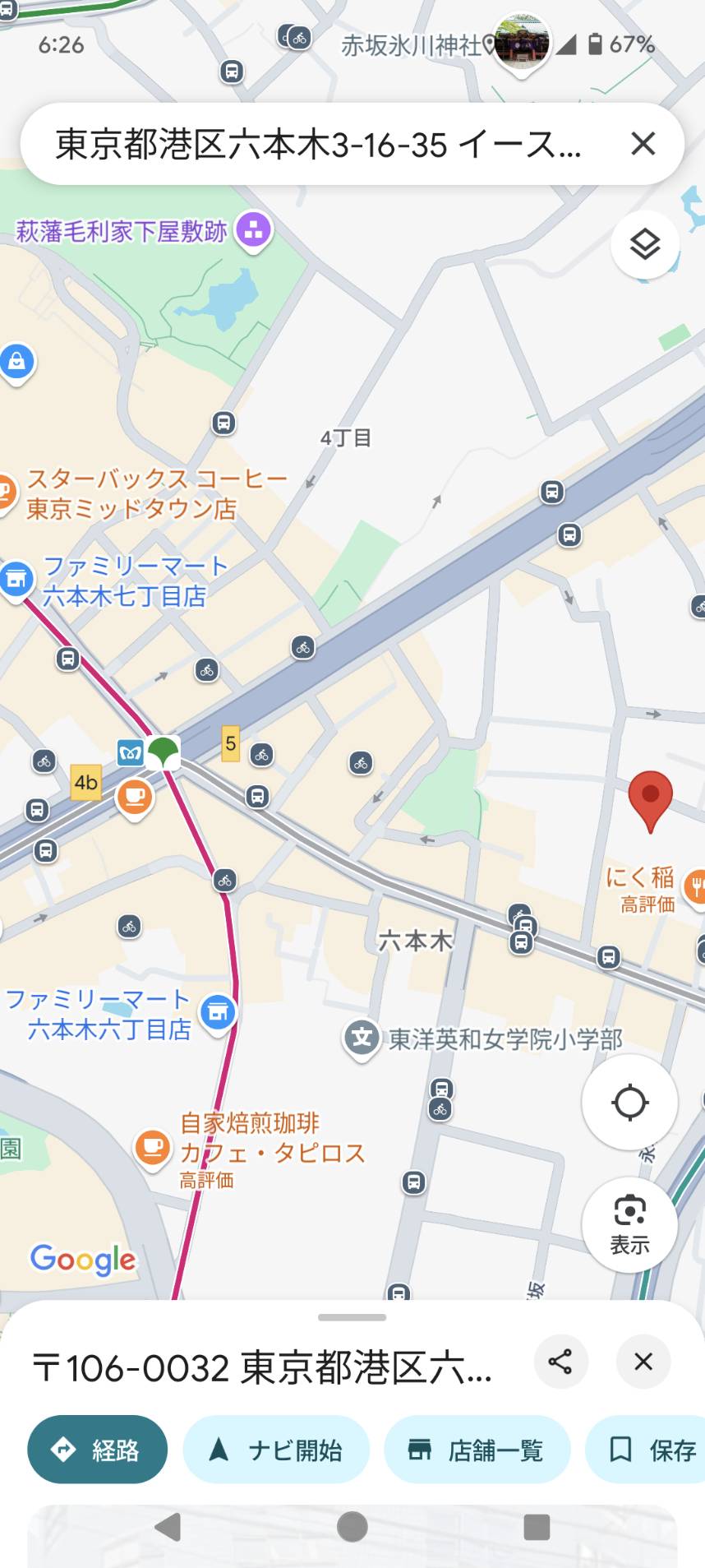The width and height of the screenshot is (705, 1568).
Task: Tap the 経路 directions button
Action: 98,1450
